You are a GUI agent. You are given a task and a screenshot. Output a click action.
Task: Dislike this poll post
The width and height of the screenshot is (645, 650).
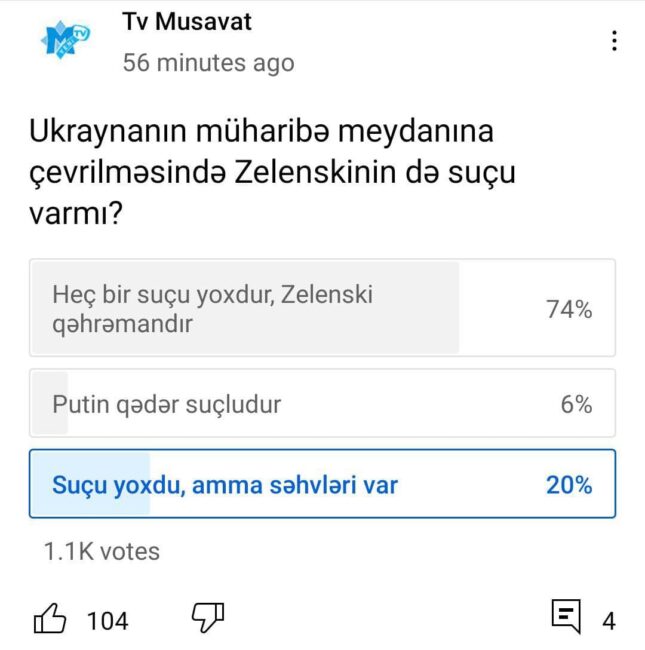point(208,618)
